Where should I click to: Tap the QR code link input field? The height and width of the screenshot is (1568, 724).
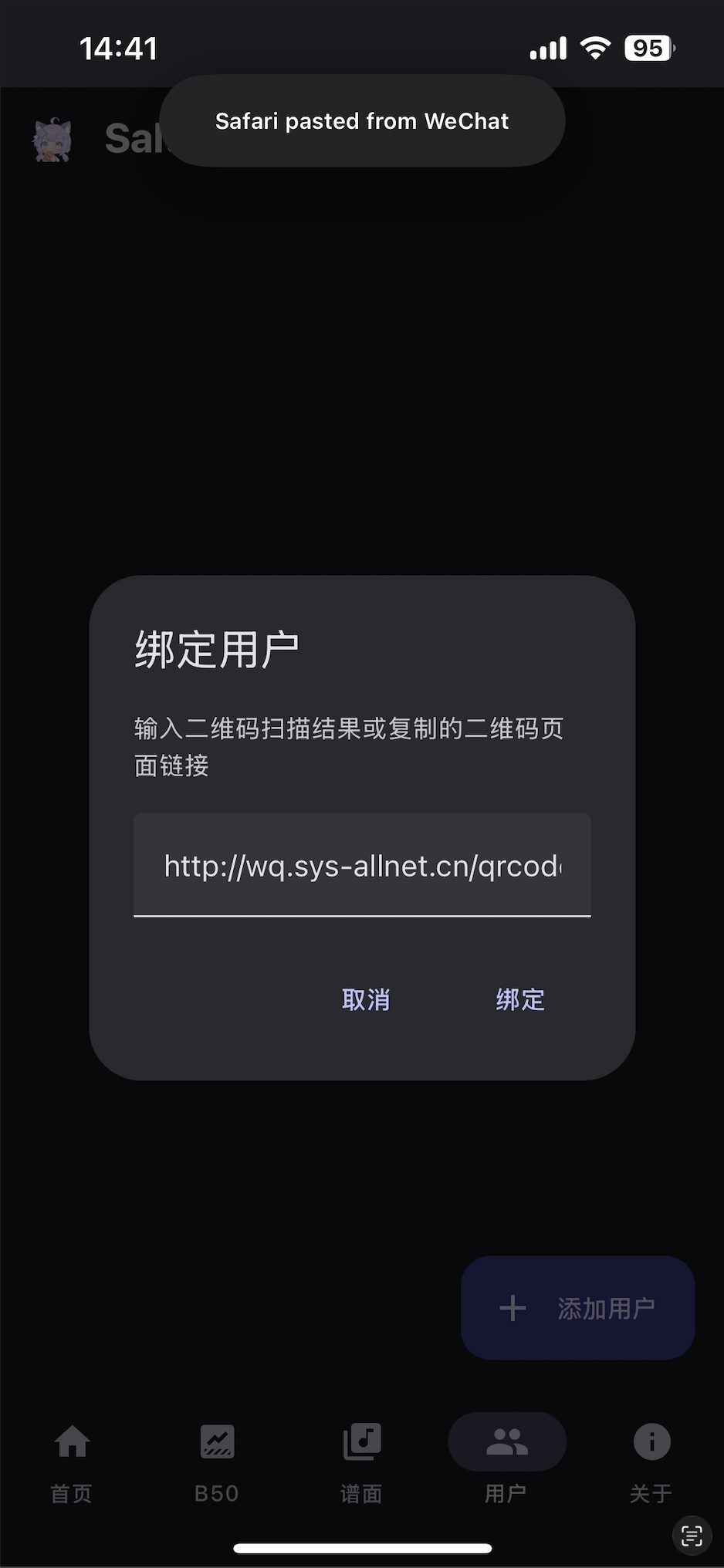pyautogui.click(x=362, y=866)
